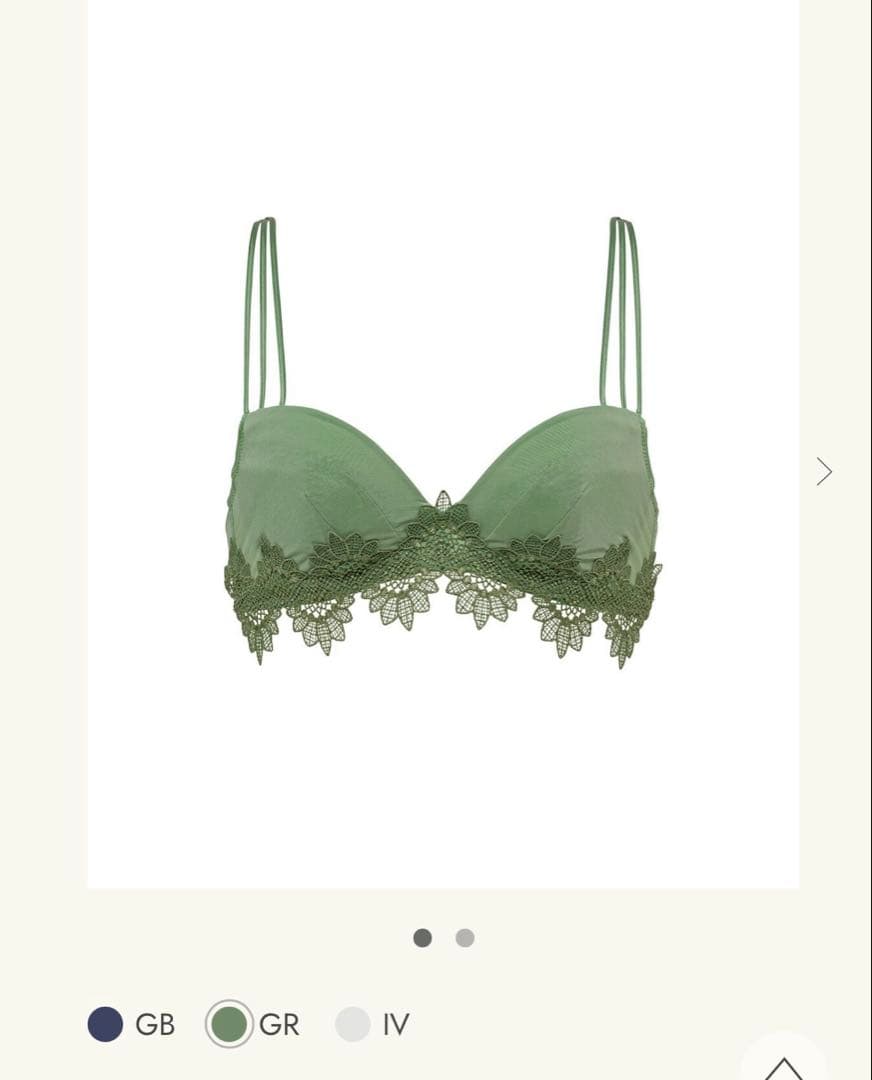Screen dimensions: 872x1080
Task: Pick the IV ivory color swatch
Action: click(352, 1024)
